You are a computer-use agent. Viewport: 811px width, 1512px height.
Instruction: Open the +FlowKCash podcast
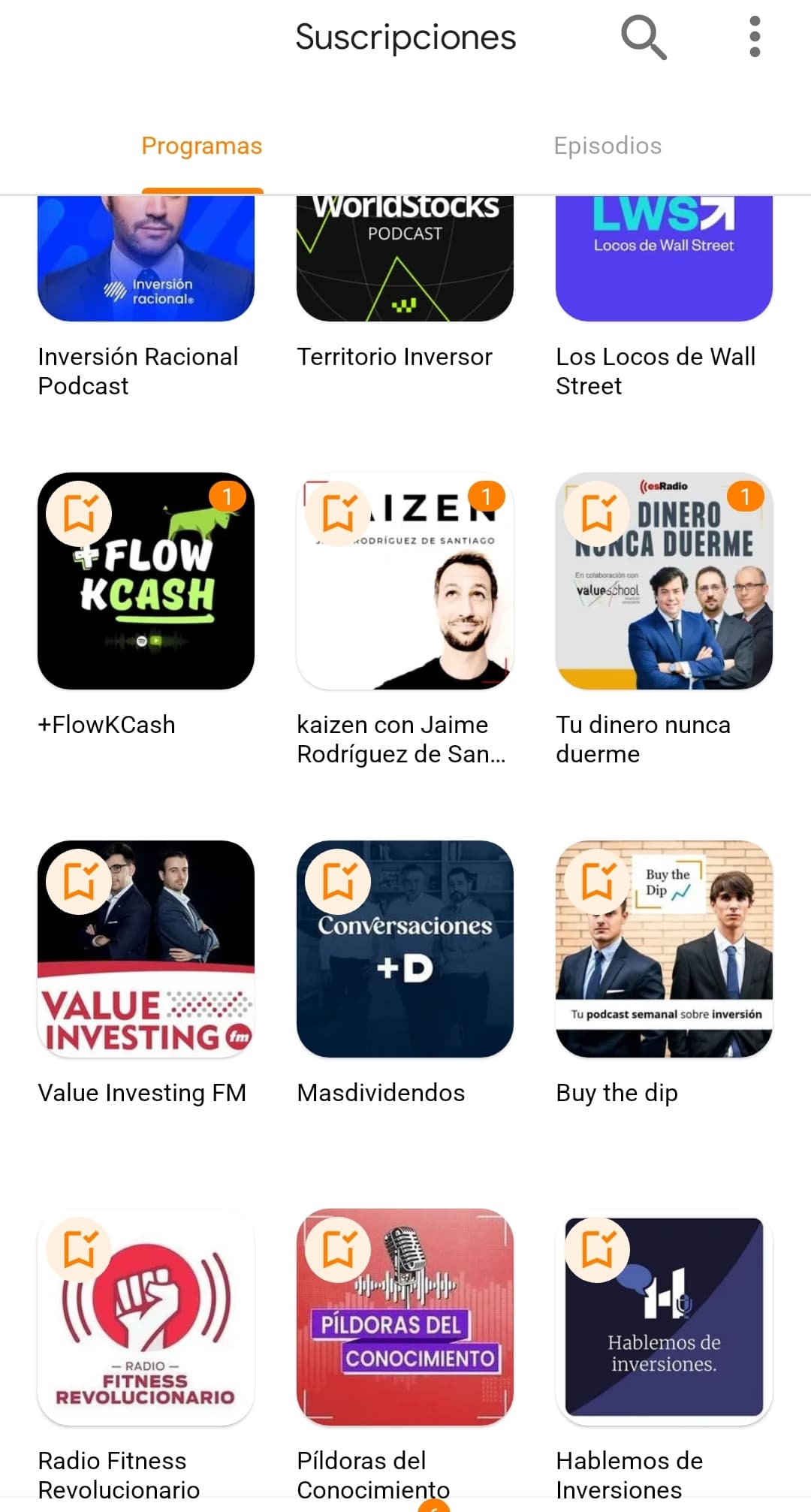[146, 581]
